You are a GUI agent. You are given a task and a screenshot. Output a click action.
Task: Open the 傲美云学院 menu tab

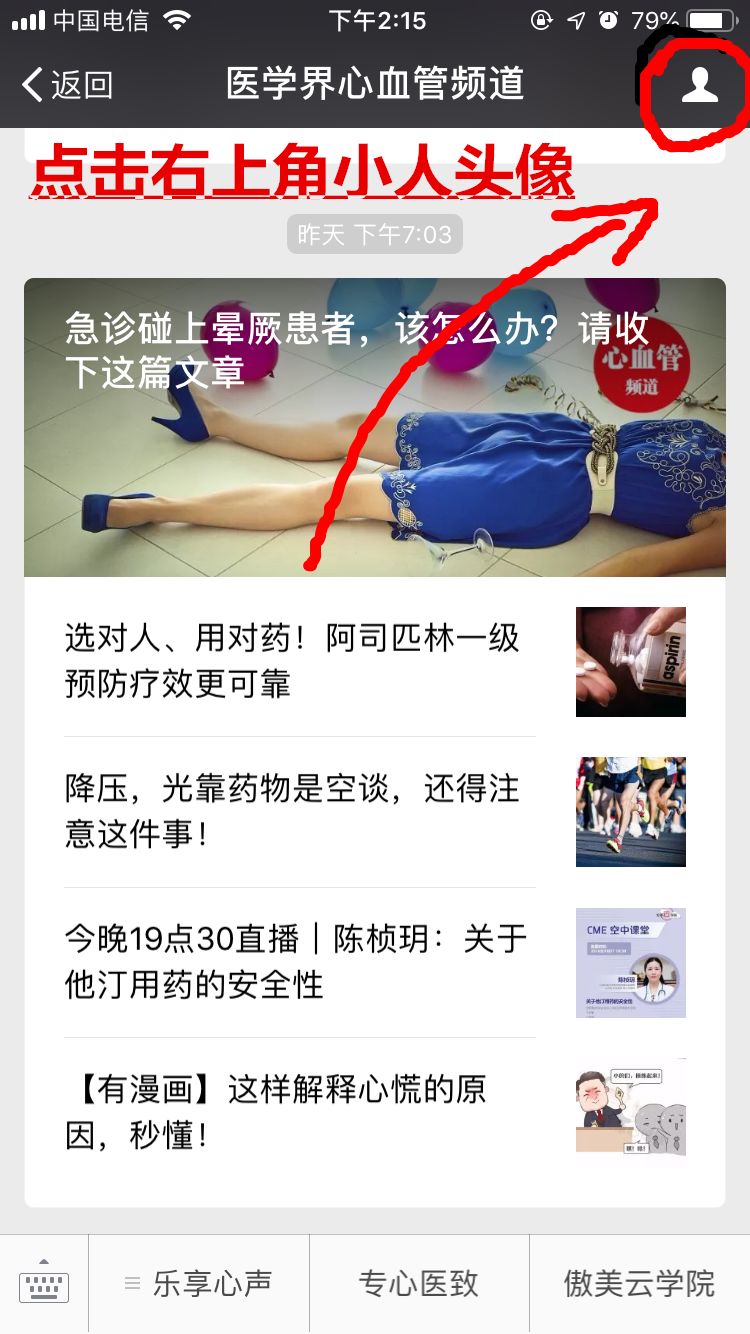pos(637,1283)
